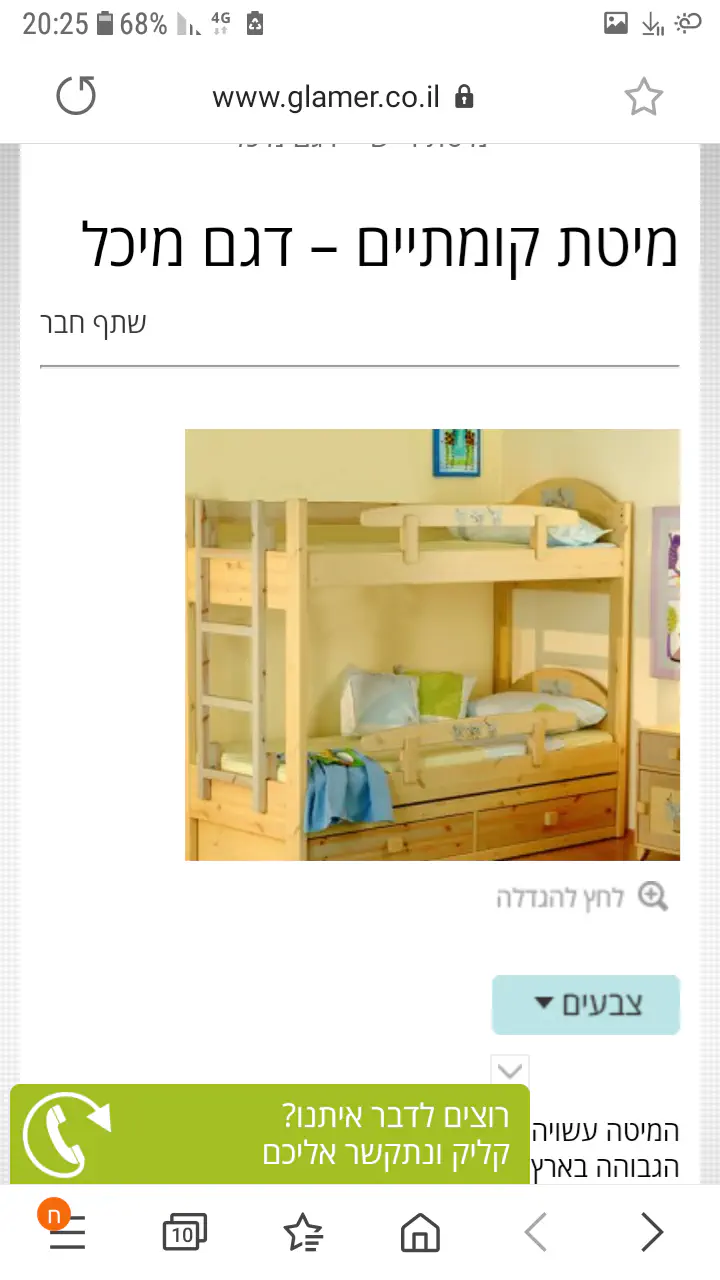This screenshot has height=1280, width=720.
Task: Go back to the previous page
Action: 536,1233
